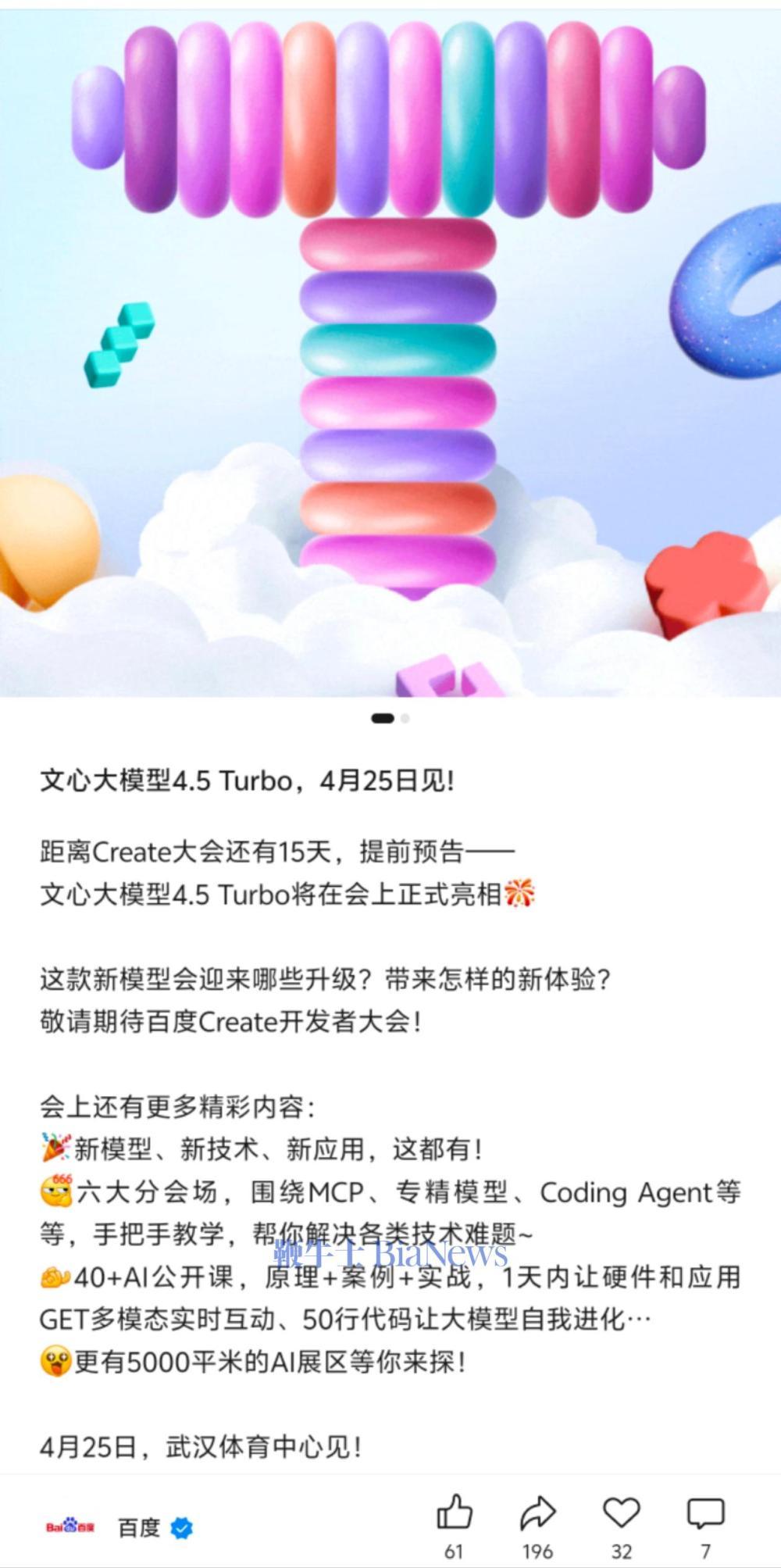Like this Baidu post with the thumbs-up
Screen dimensions: 781x1568
[454, 1513]
